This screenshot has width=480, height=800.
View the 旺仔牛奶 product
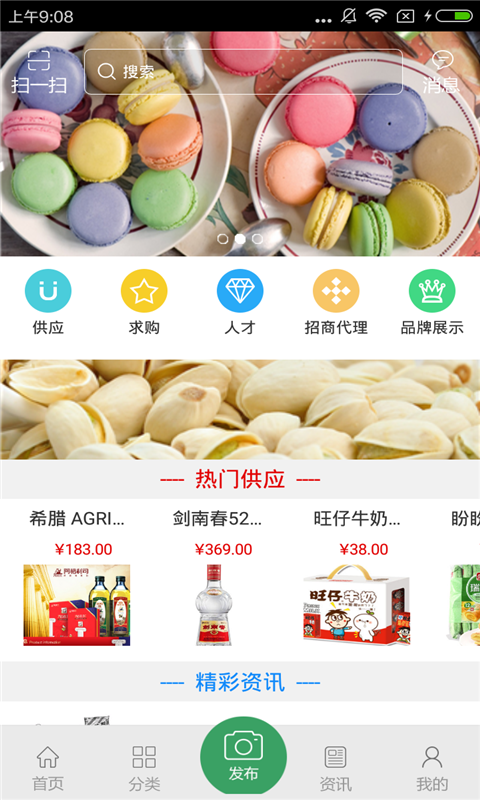357,577
